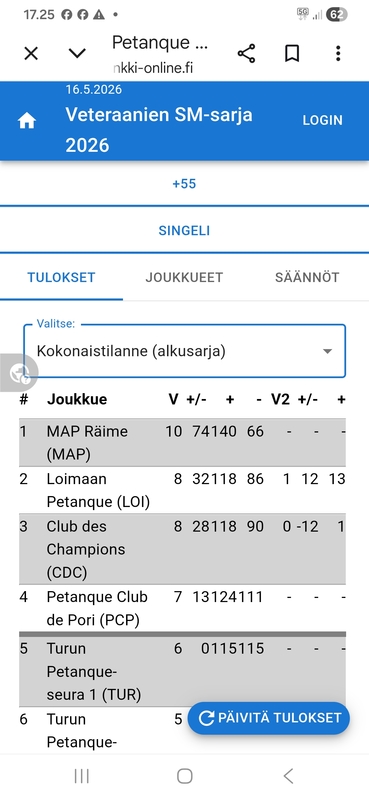Expand the browser tab dropdown chevron
The width and height of the screenshot is (369, 800).
click(77, 53)
